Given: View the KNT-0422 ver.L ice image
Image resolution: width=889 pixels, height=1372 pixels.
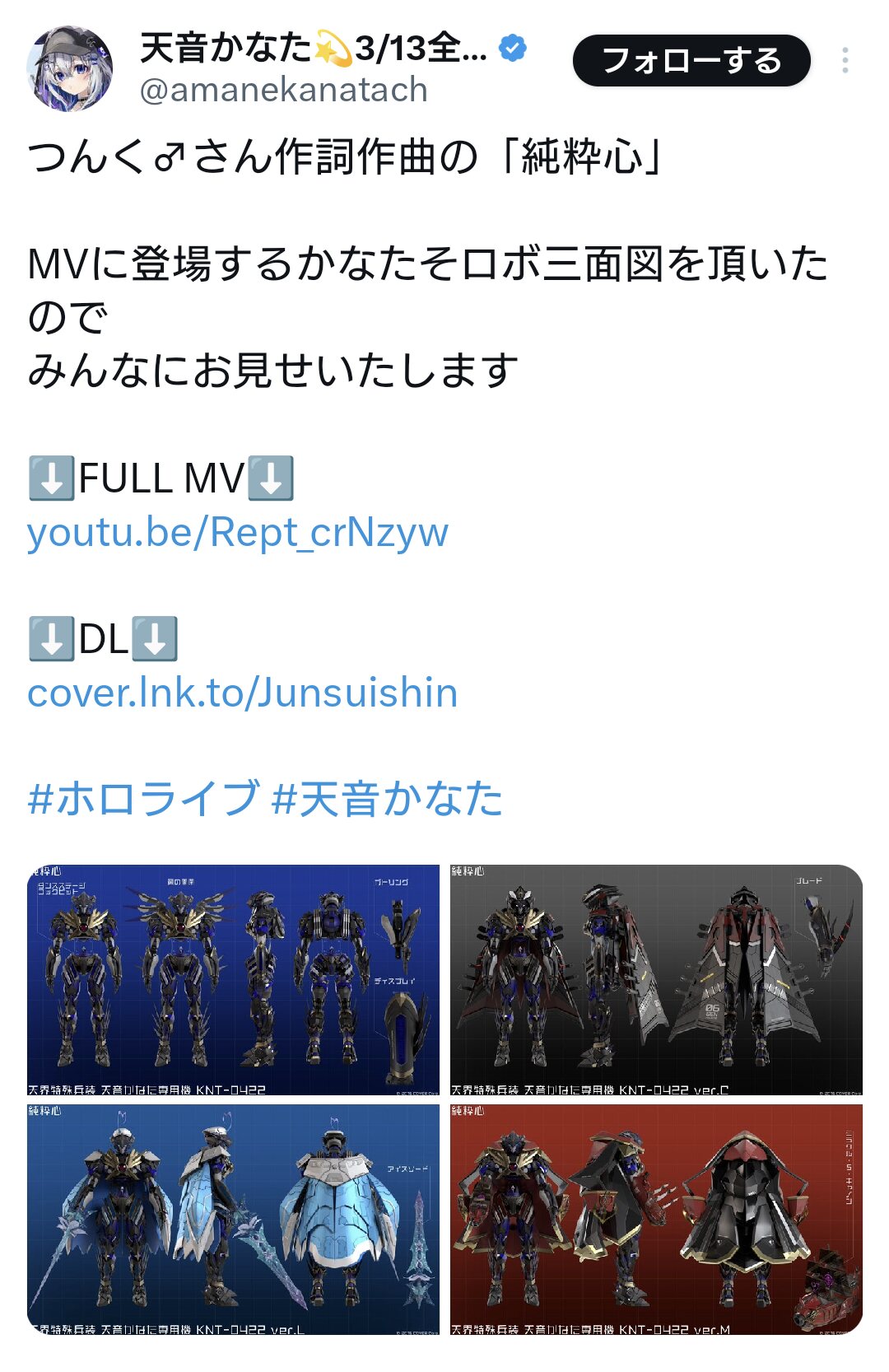Looking at the screenshot, I should point(234,1219).
